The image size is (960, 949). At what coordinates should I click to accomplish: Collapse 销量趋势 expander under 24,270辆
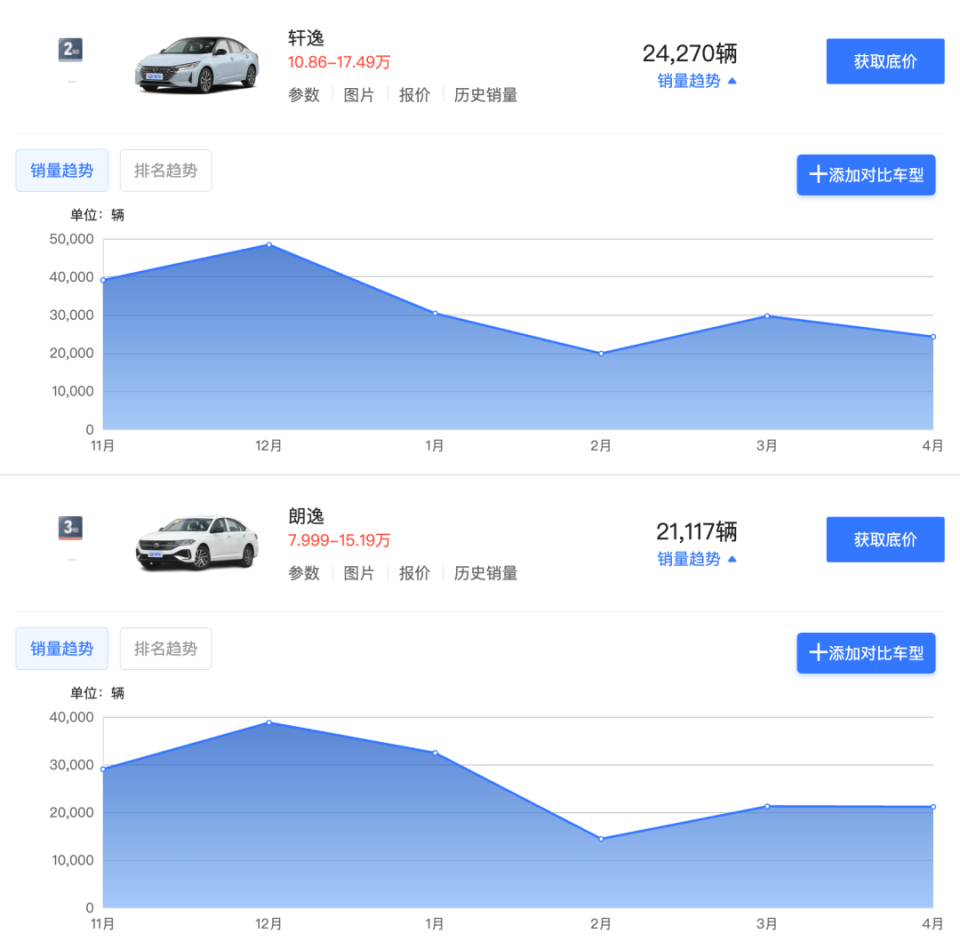tap(696, 81)
